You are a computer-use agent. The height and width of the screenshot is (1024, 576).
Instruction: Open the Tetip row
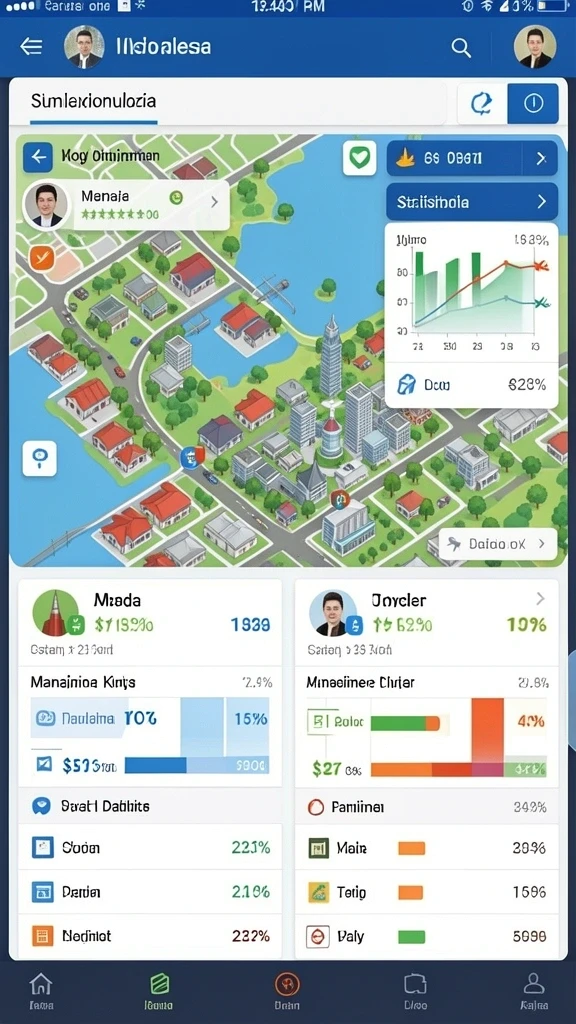tap(427, 892)
